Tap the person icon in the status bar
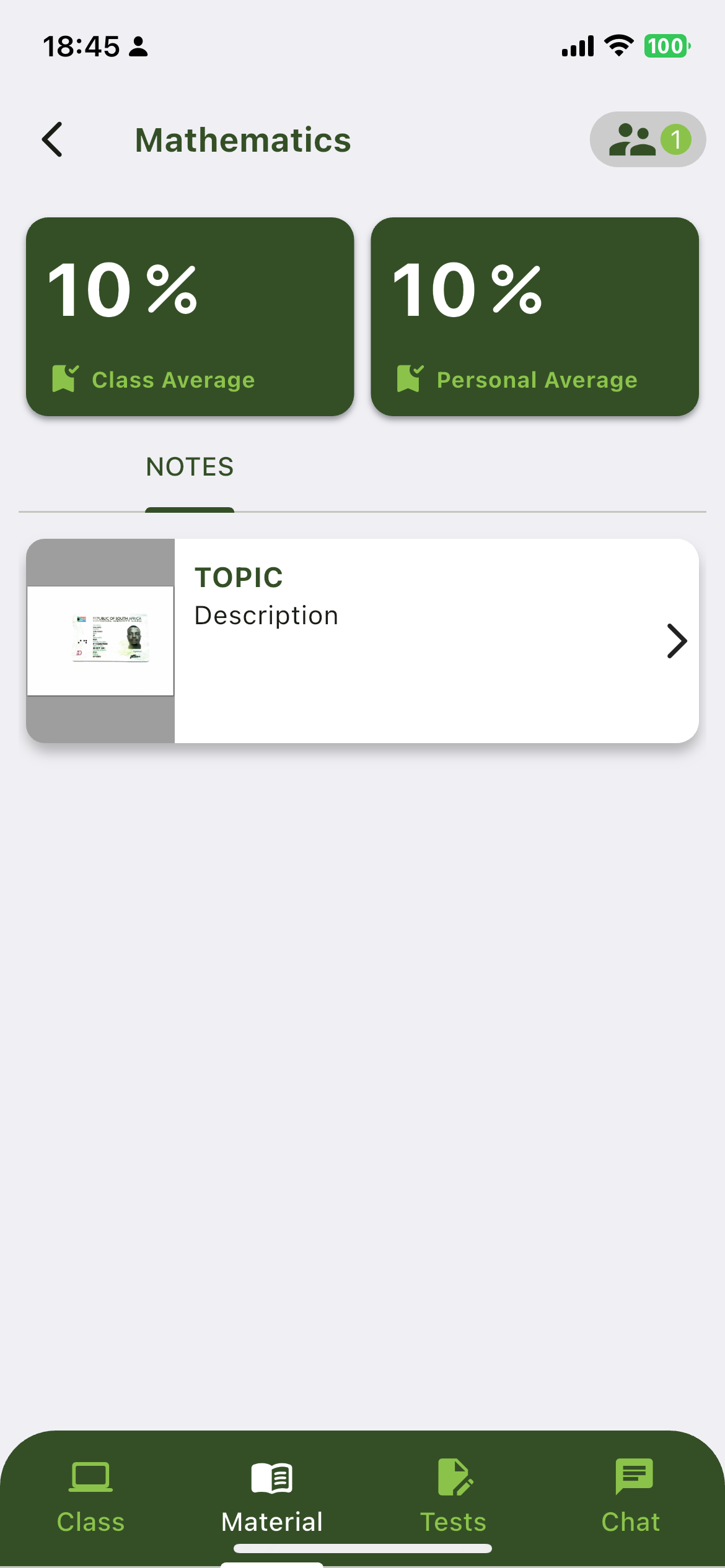This screenshot has width=725, height=1568. pos(137,45)
